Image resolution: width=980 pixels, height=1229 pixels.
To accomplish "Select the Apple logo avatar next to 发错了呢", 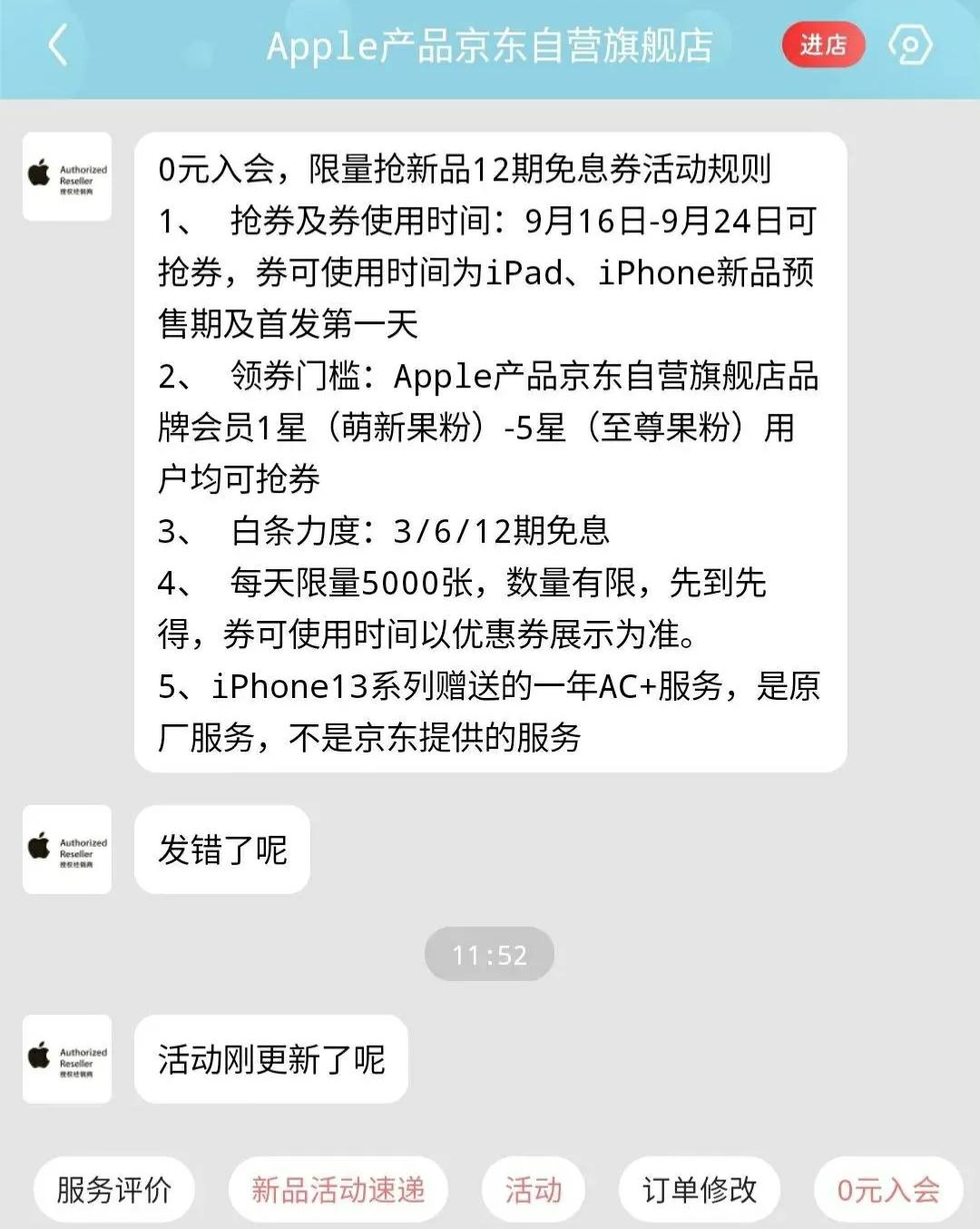I will point(67,850).
